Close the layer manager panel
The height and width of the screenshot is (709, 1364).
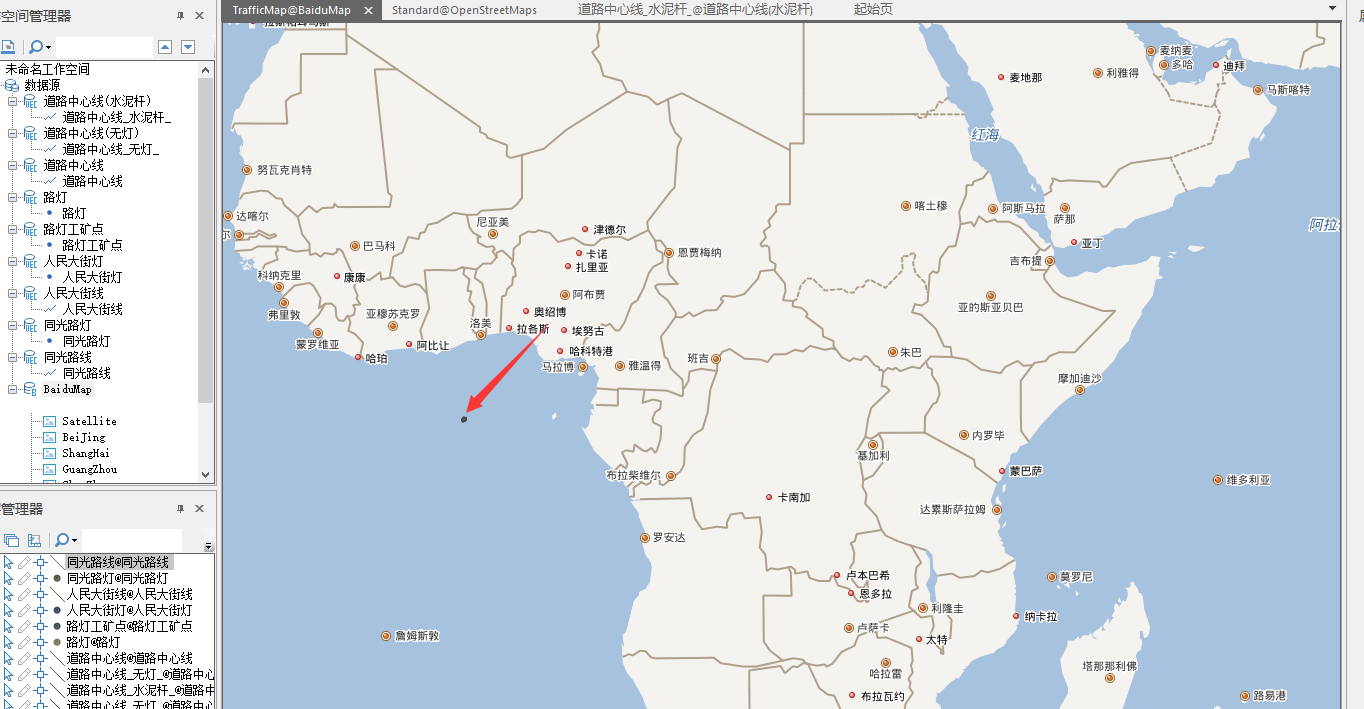[199, 509]
